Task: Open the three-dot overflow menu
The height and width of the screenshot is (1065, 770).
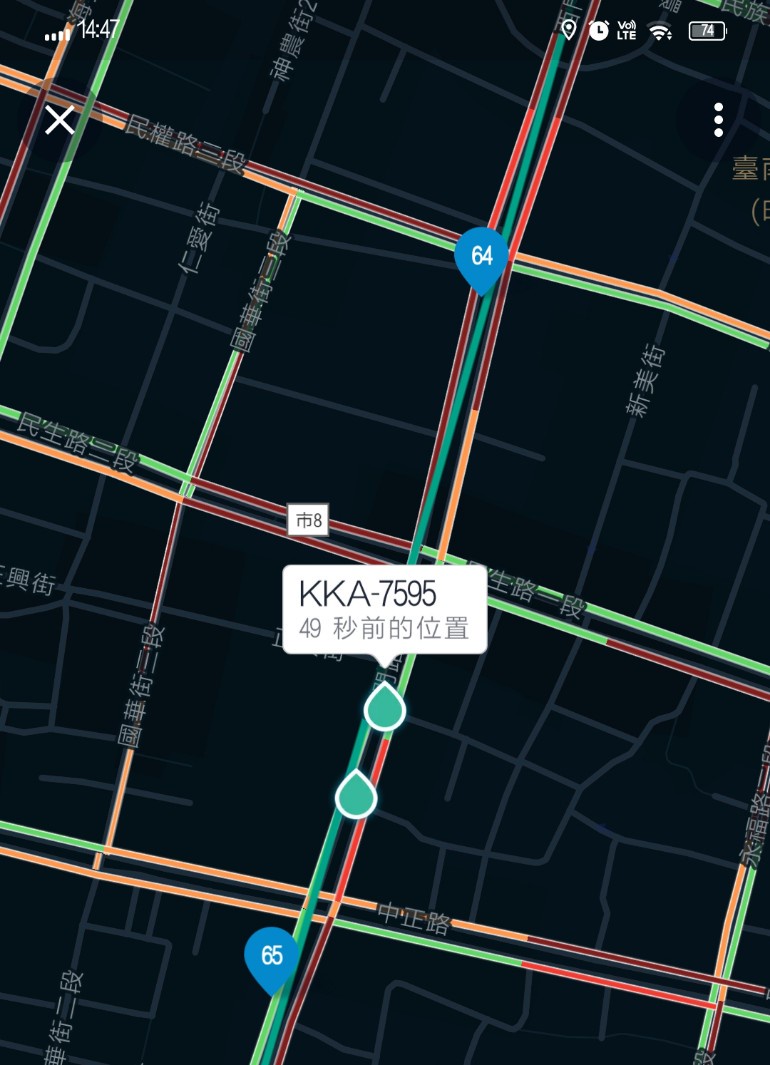Action: (718, 120)
